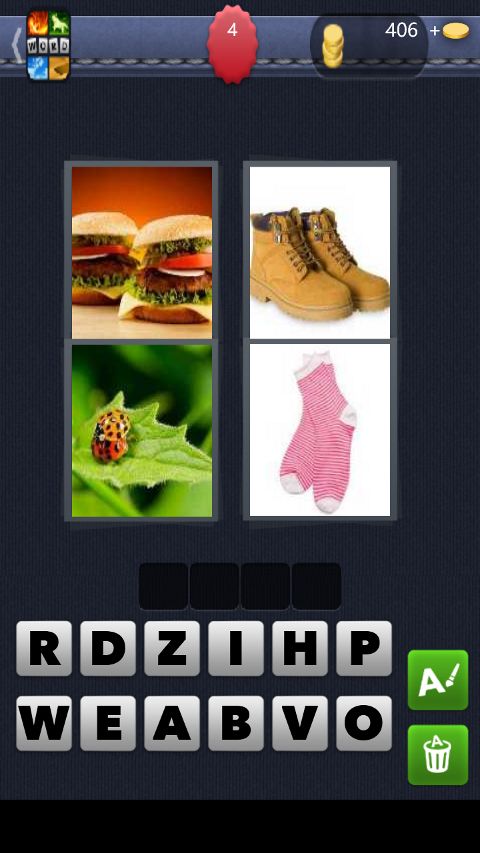This screenshot has width=480, height=853.
Task: Tap the letter B tile
Action: click(x=236, y=724)
